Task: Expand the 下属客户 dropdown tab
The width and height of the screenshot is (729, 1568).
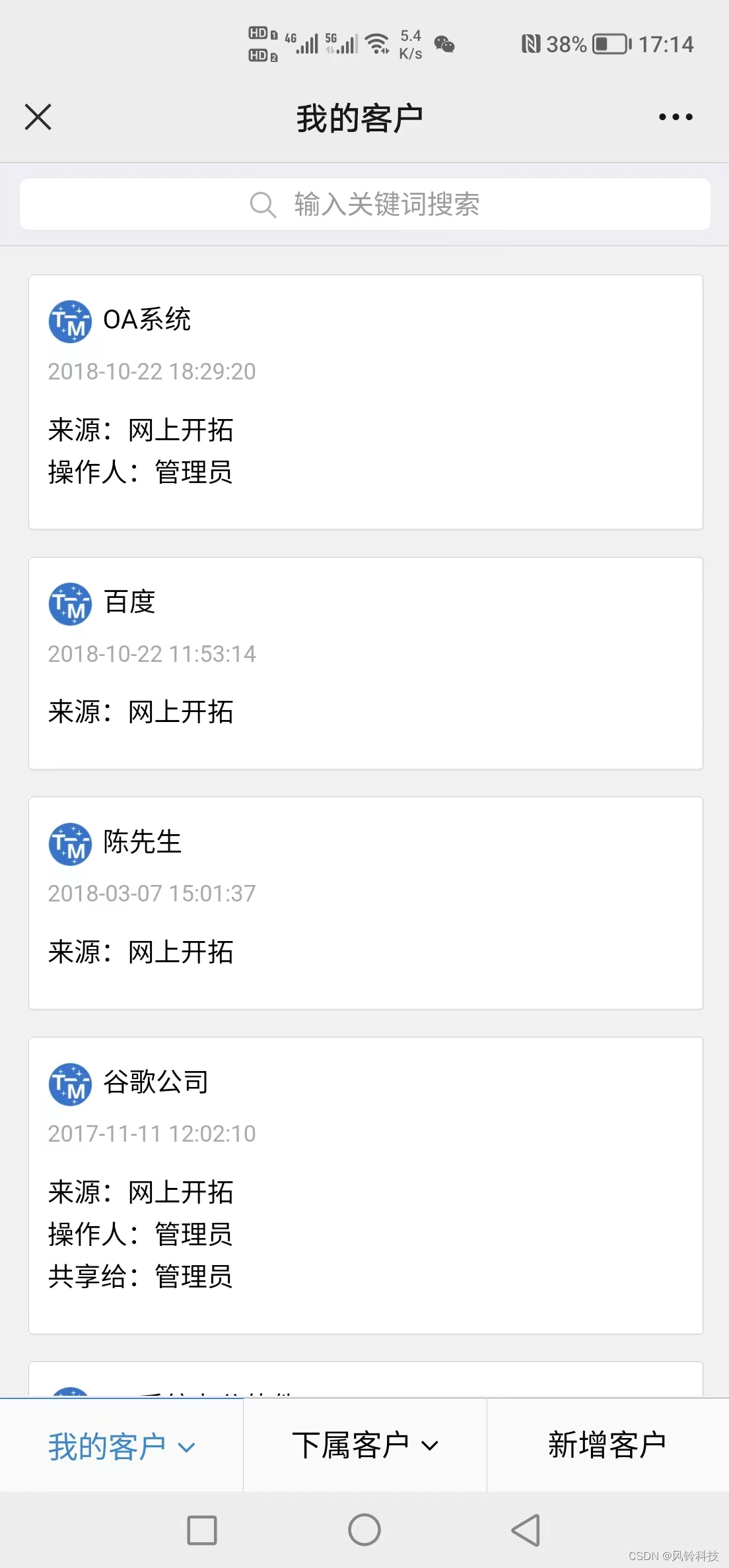Action: click(365, 1445)
